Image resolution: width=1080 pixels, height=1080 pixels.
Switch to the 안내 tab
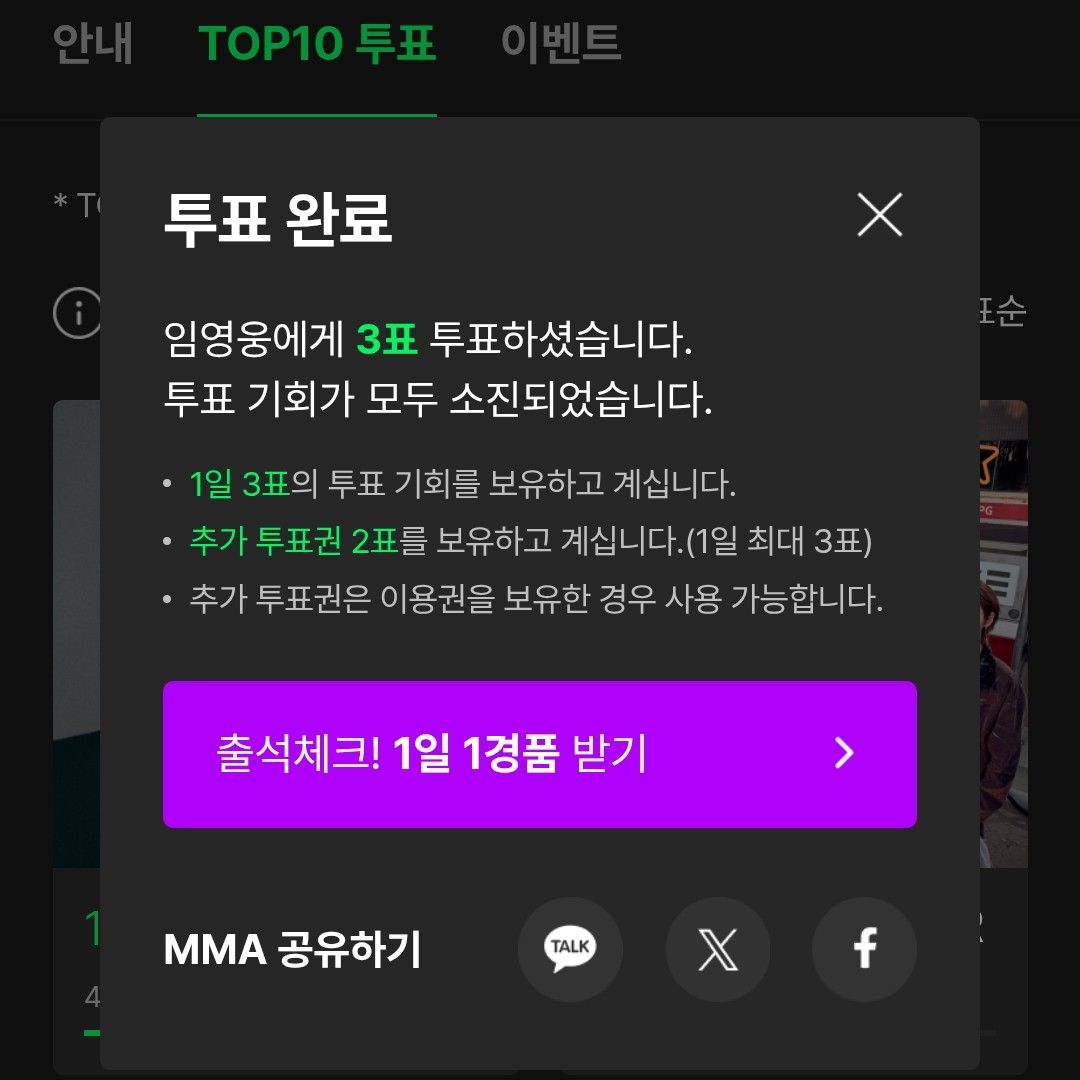pyautogui.click(x=93, y=44)
